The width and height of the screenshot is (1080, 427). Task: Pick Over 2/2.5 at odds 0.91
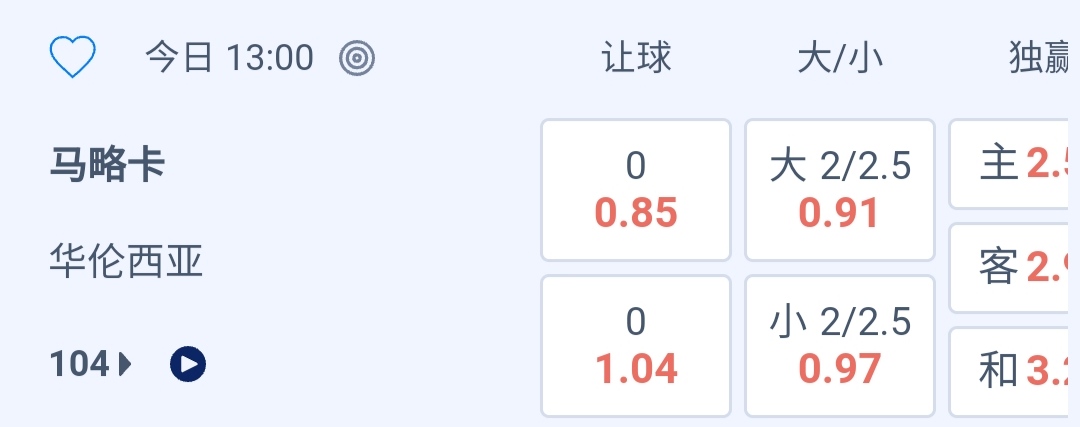pos(840,190)
